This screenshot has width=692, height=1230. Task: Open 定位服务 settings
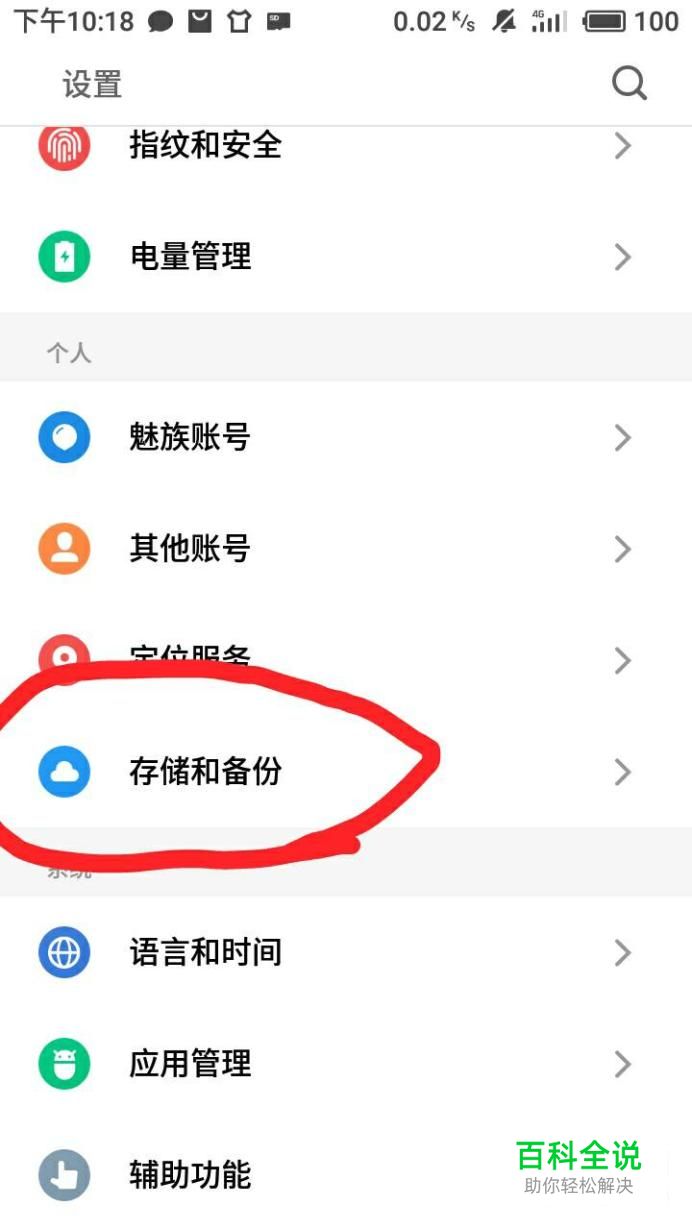pos(190,656)
